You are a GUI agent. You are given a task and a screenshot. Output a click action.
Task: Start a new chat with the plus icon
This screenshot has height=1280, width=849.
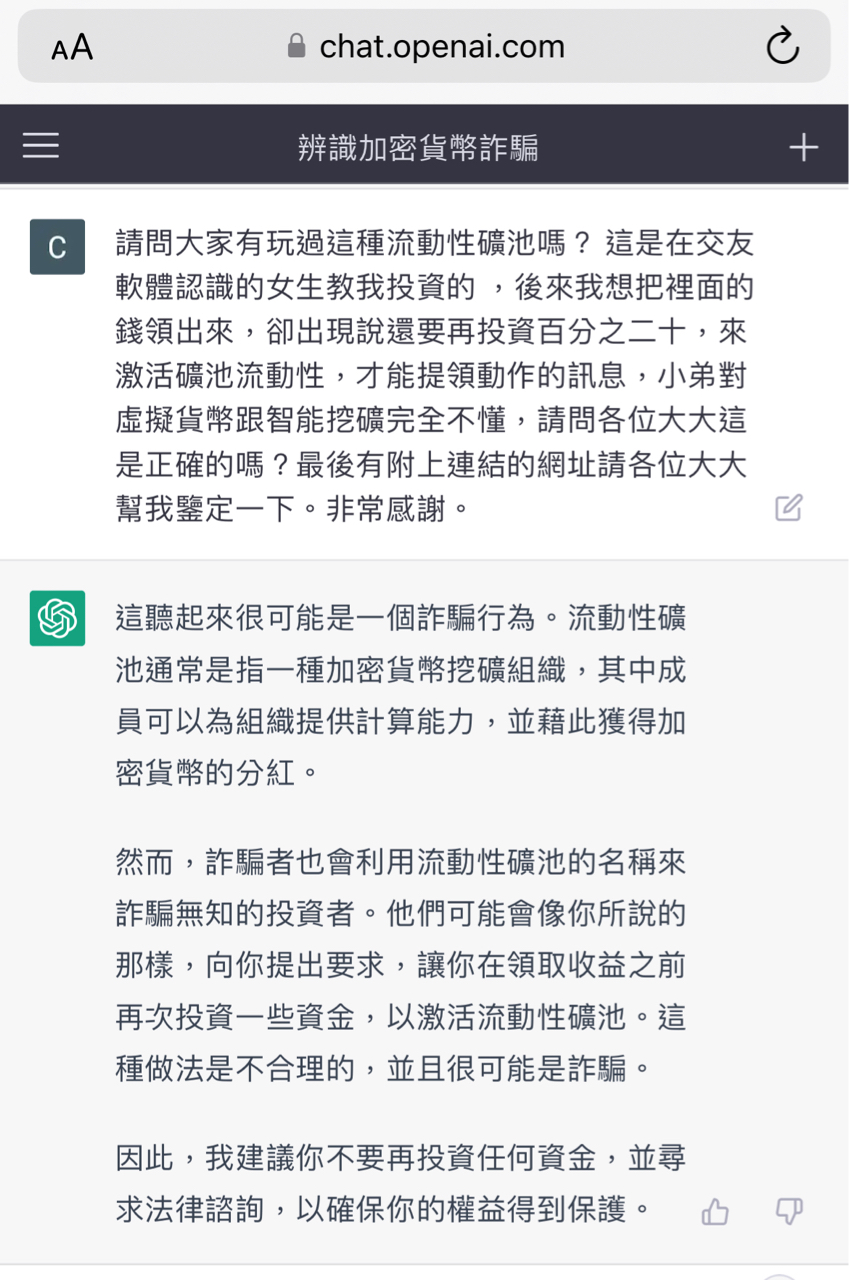tap(803, 148)
